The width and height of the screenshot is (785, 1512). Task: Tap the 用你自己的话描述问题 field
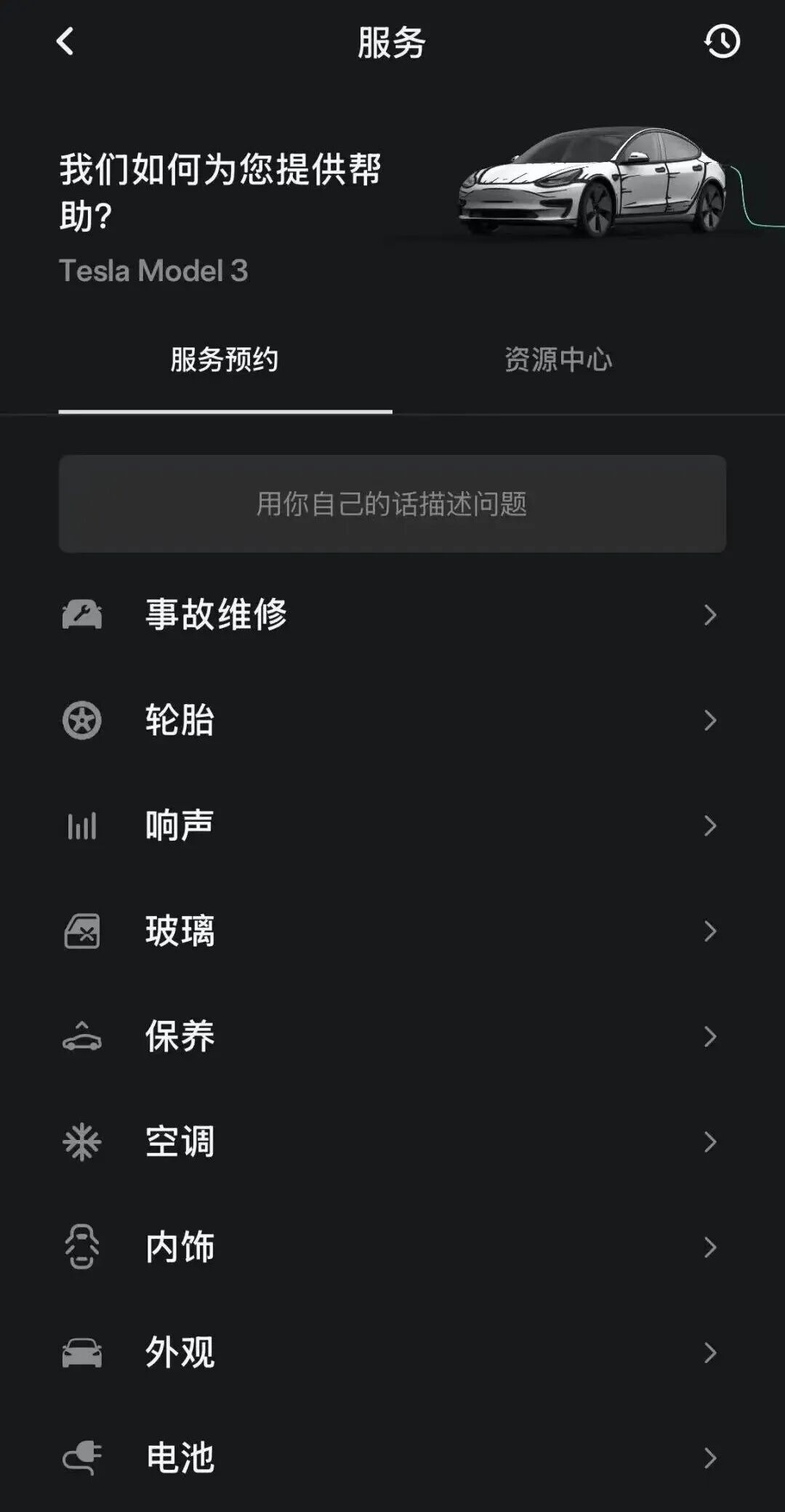(x=392, y=504)
